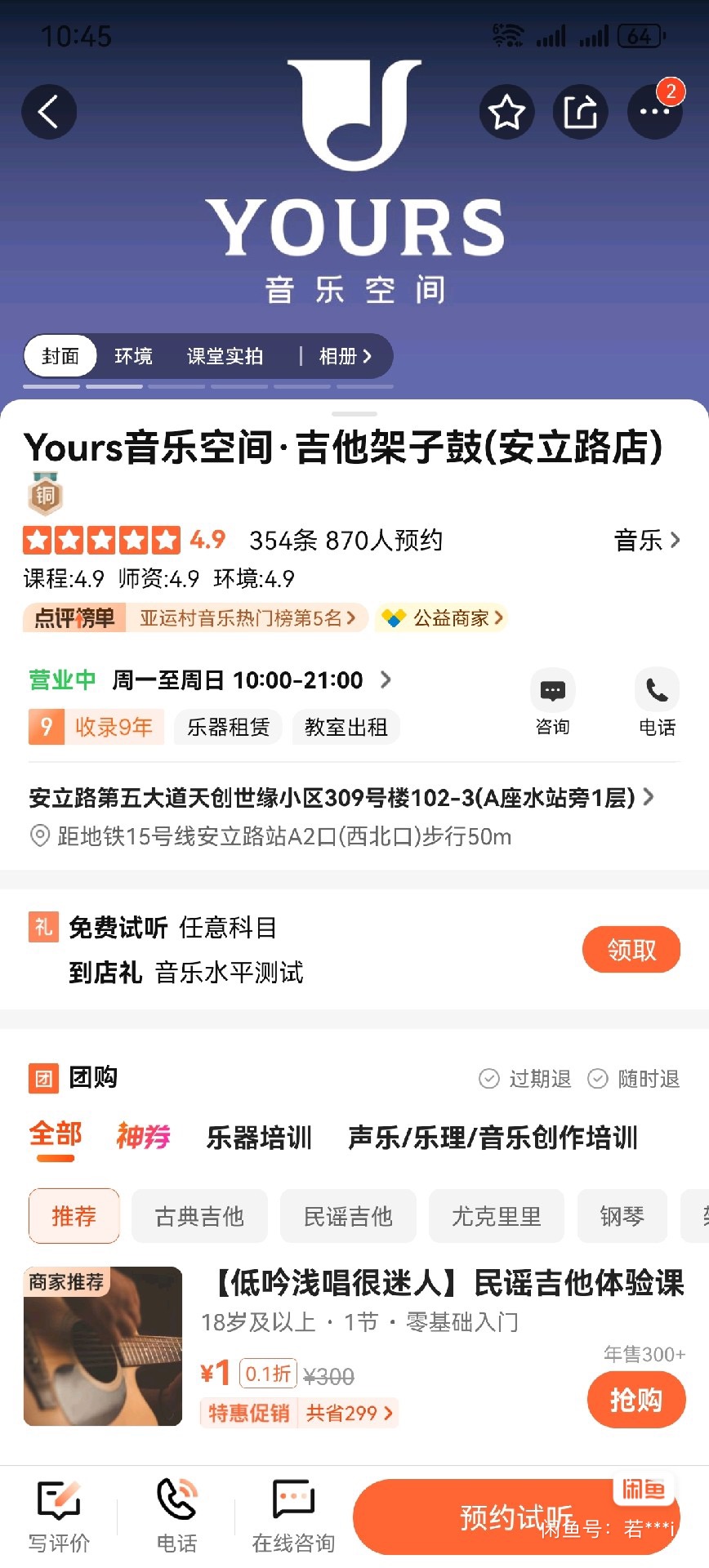709x1568 pixels.
Task: Select the 民谣吉他 filter chip
Action: click(x=348, y=1216)
